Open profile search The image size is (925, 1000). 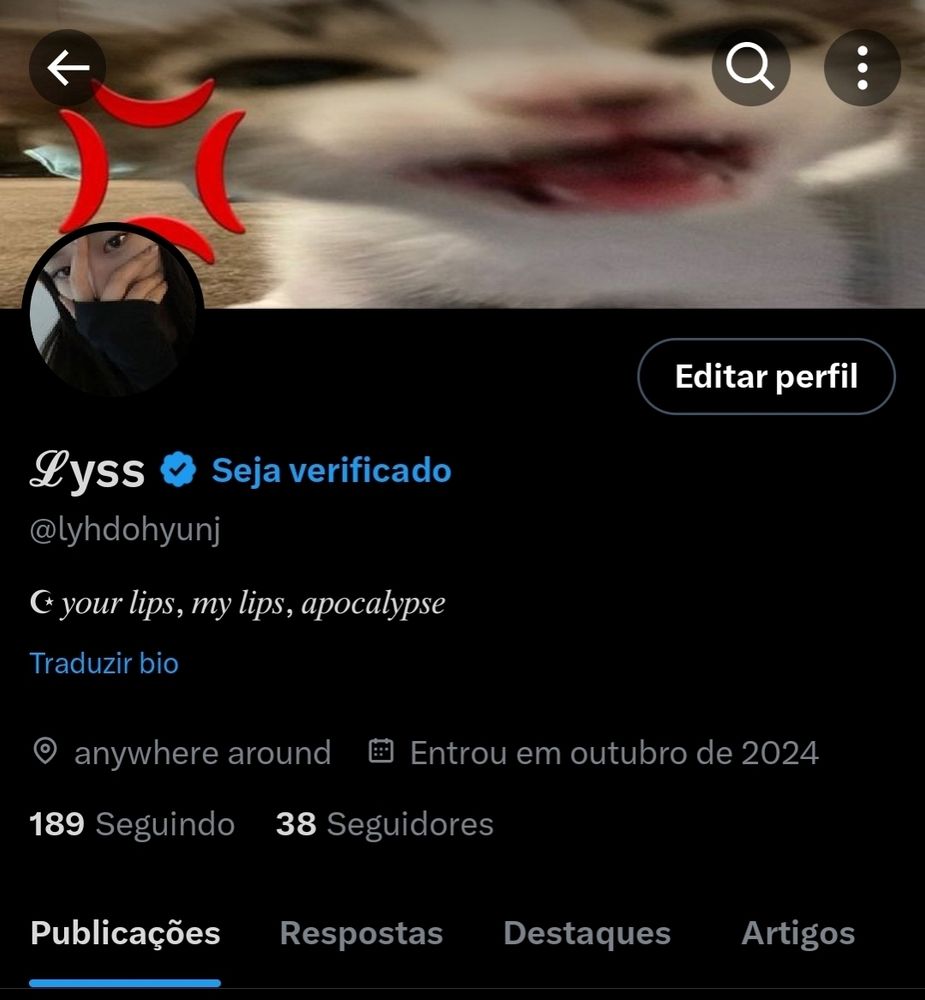click(751, 68)
